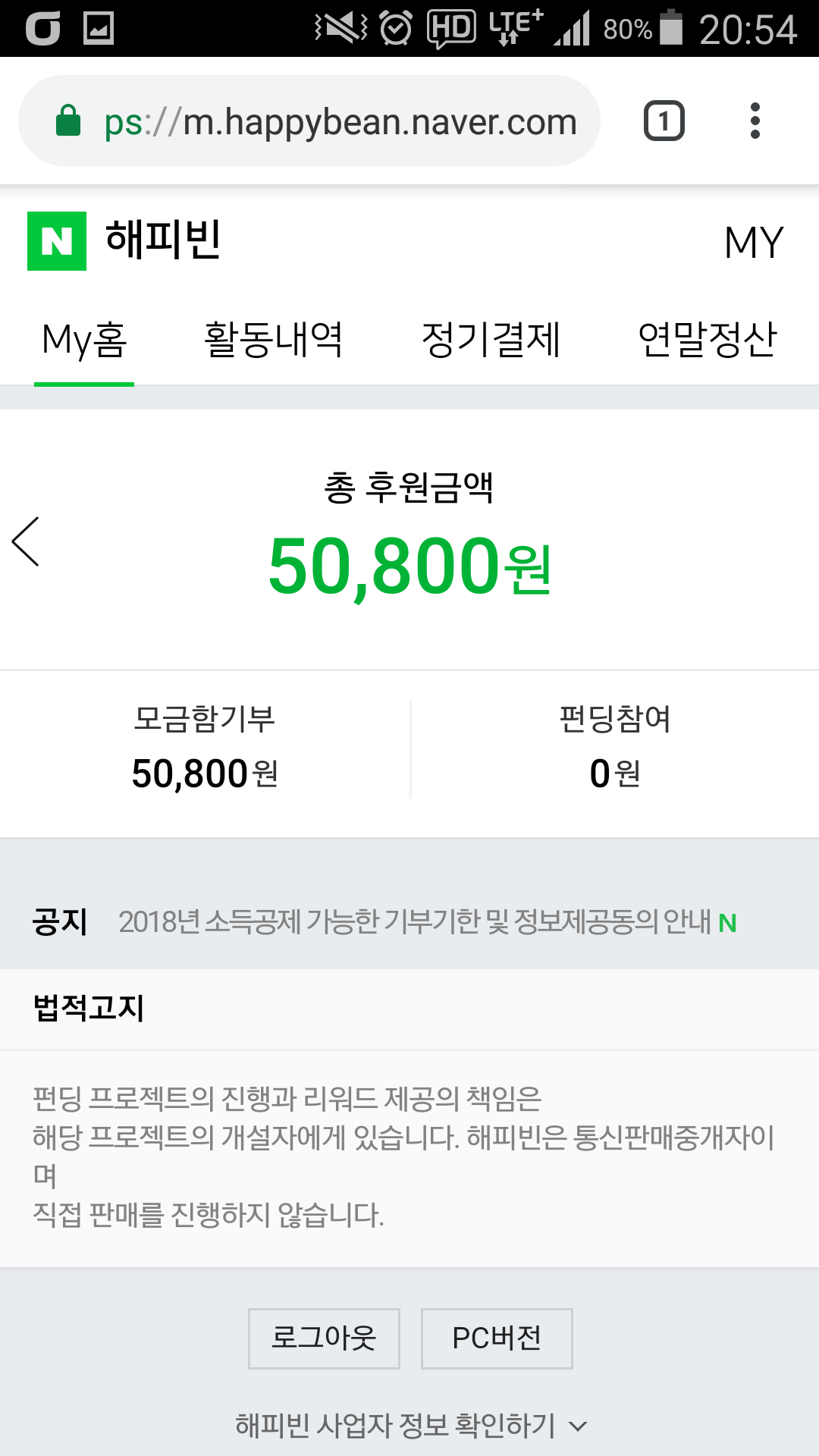Open the 2018년 소득공제 notice
The height and width of the screenshot is (1456, 819).
click(428, 922)
